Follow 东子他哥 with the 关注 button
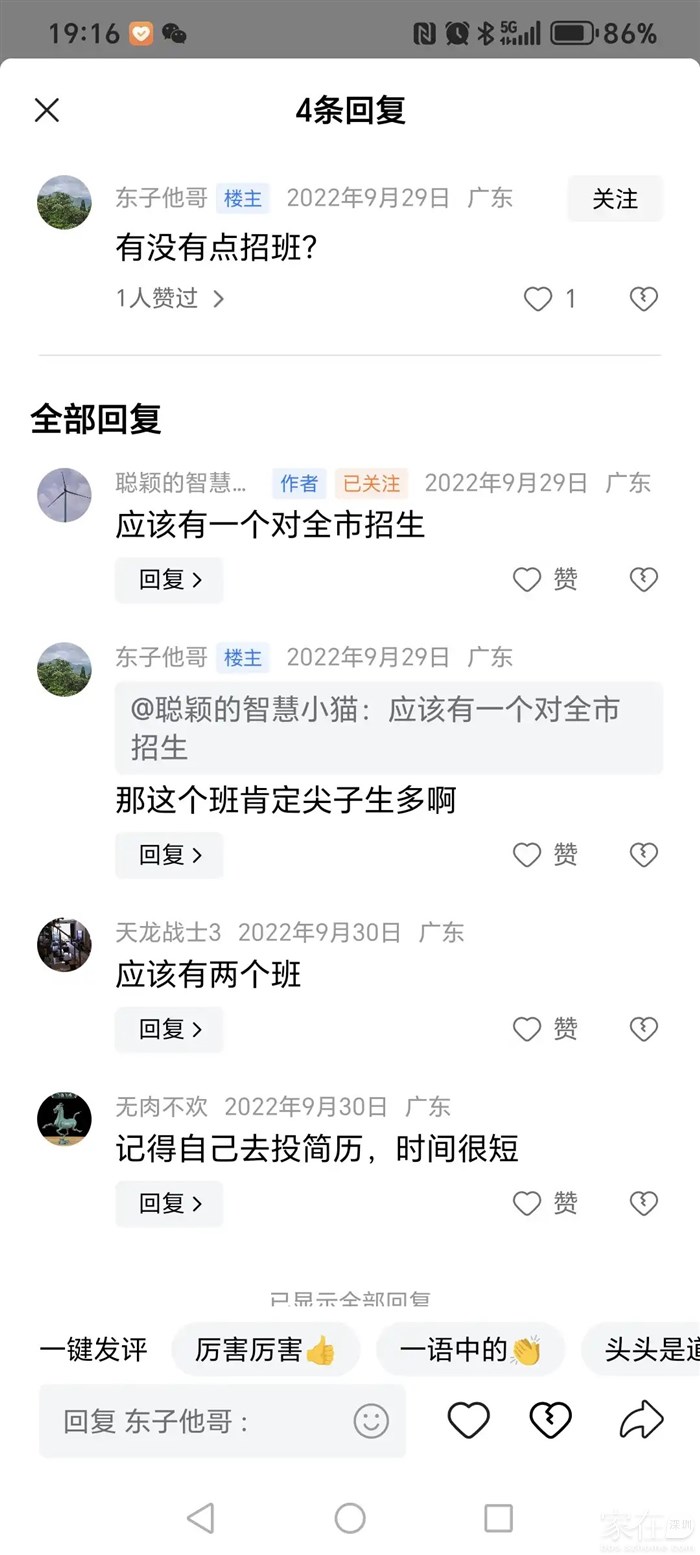The height and width of the screenshot is (1555, 700). [x=614, y=199]
